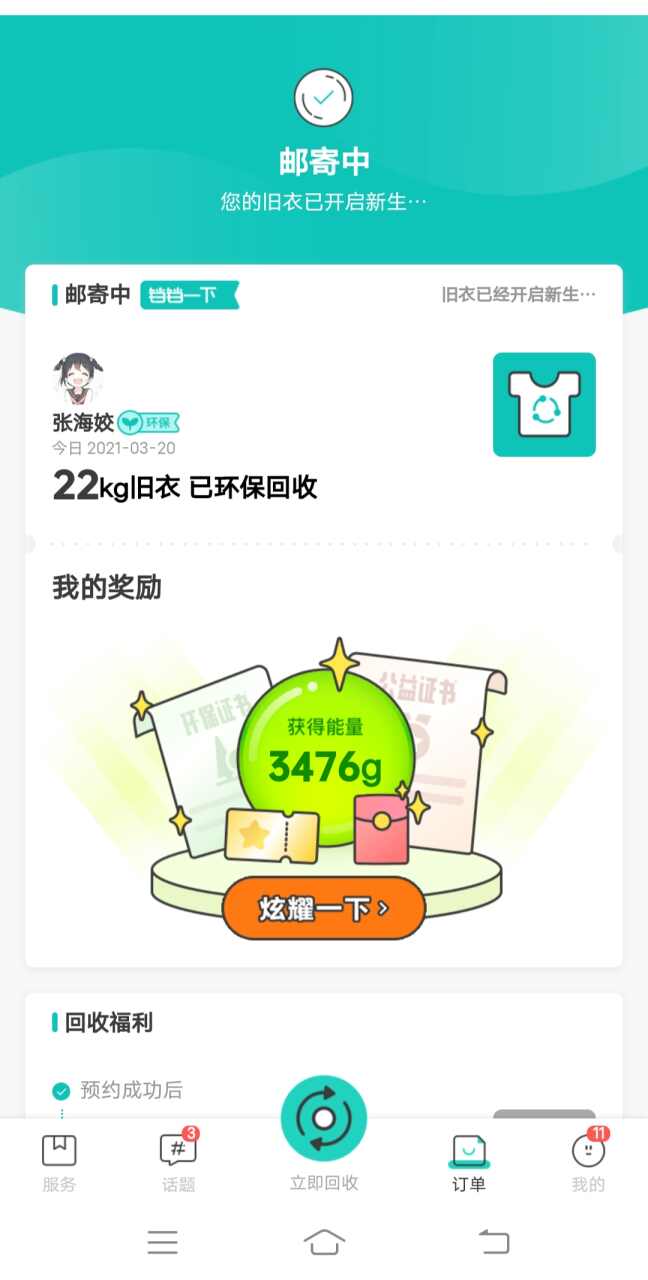Go to the 我的 profile tab
The height and width of the screenshot is (1280, 648).
click(588, 1163)
